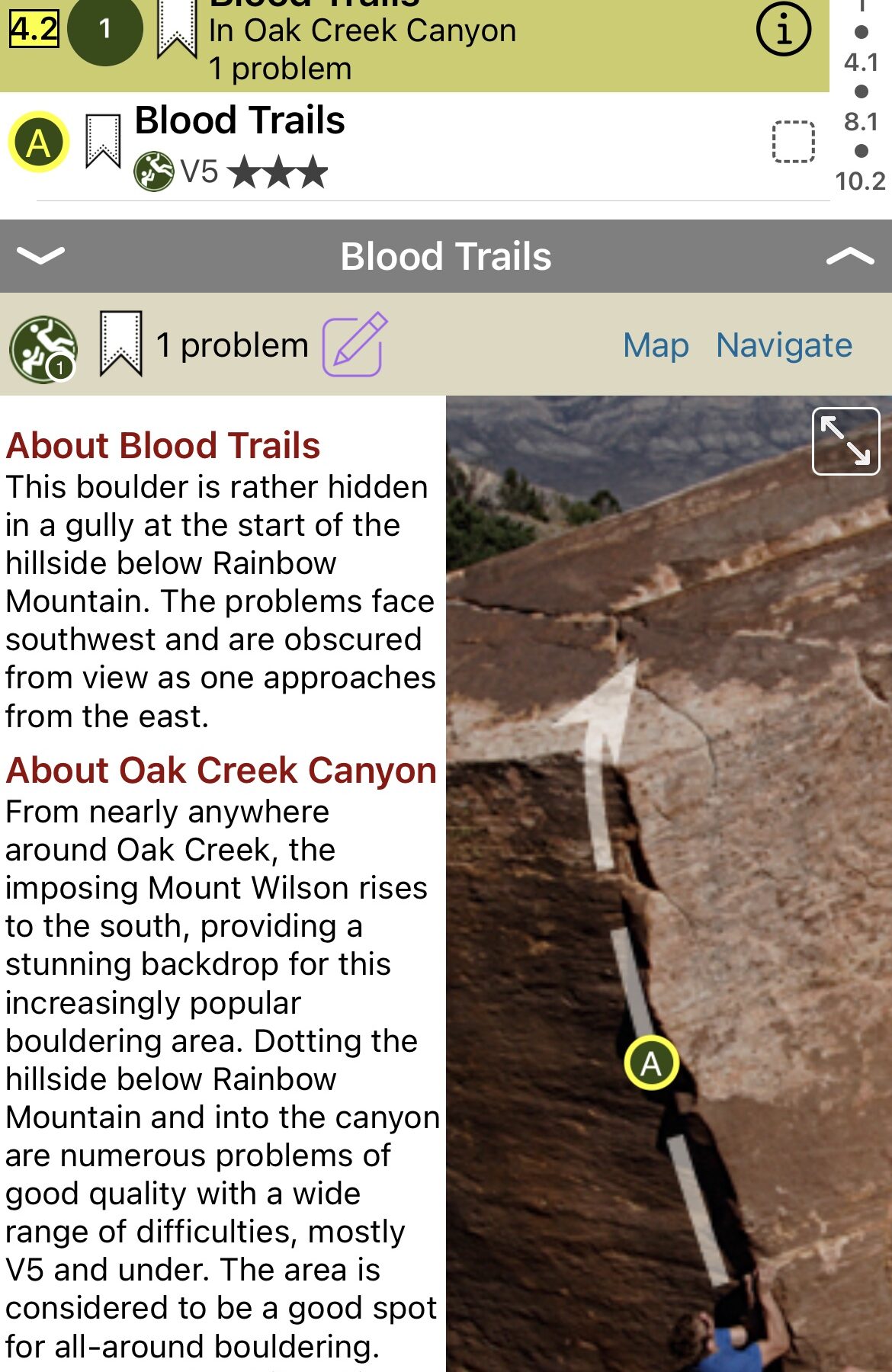Select marker A on the photo
The image size is (892, 1372).
click(x=651, y=1063)
